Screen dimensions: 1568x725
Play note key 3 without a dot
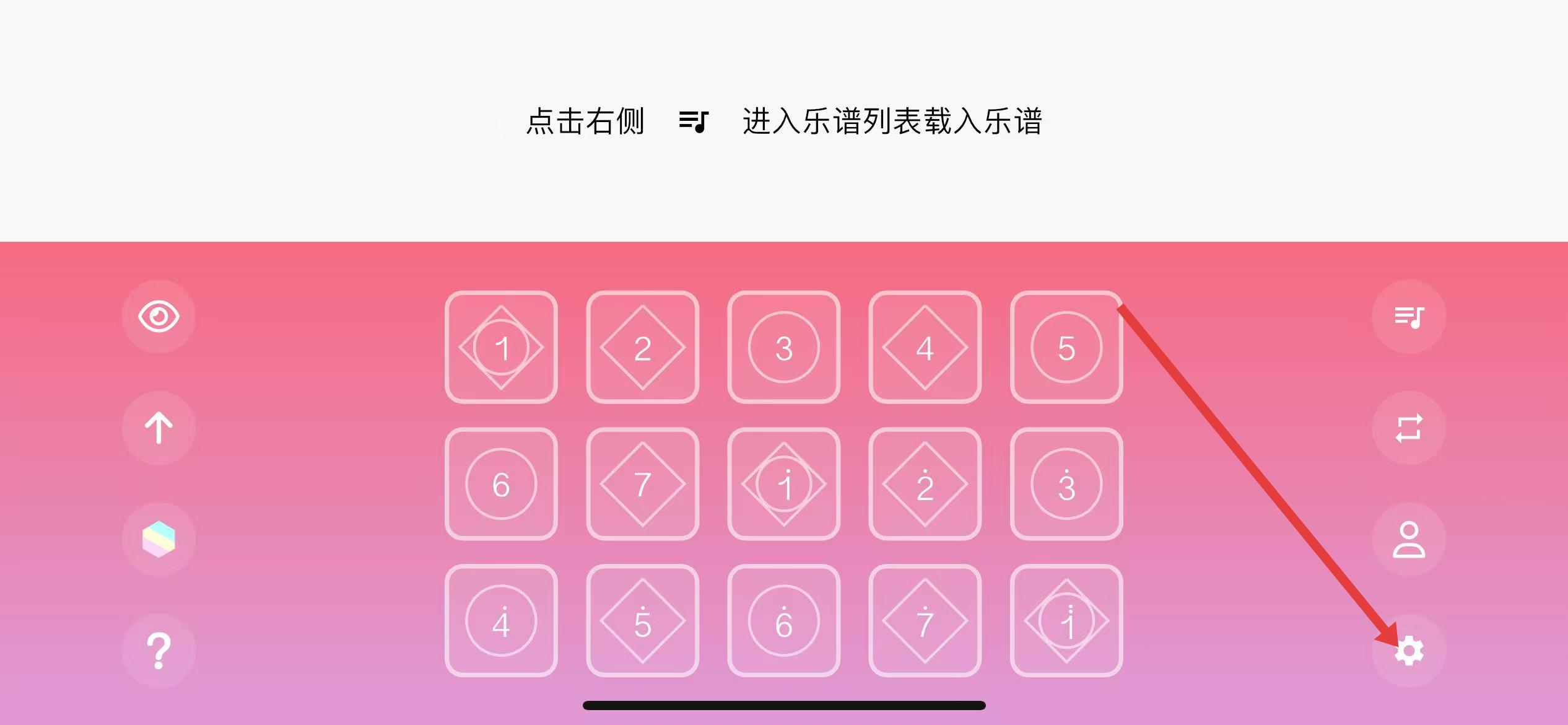tap(783, 347)
